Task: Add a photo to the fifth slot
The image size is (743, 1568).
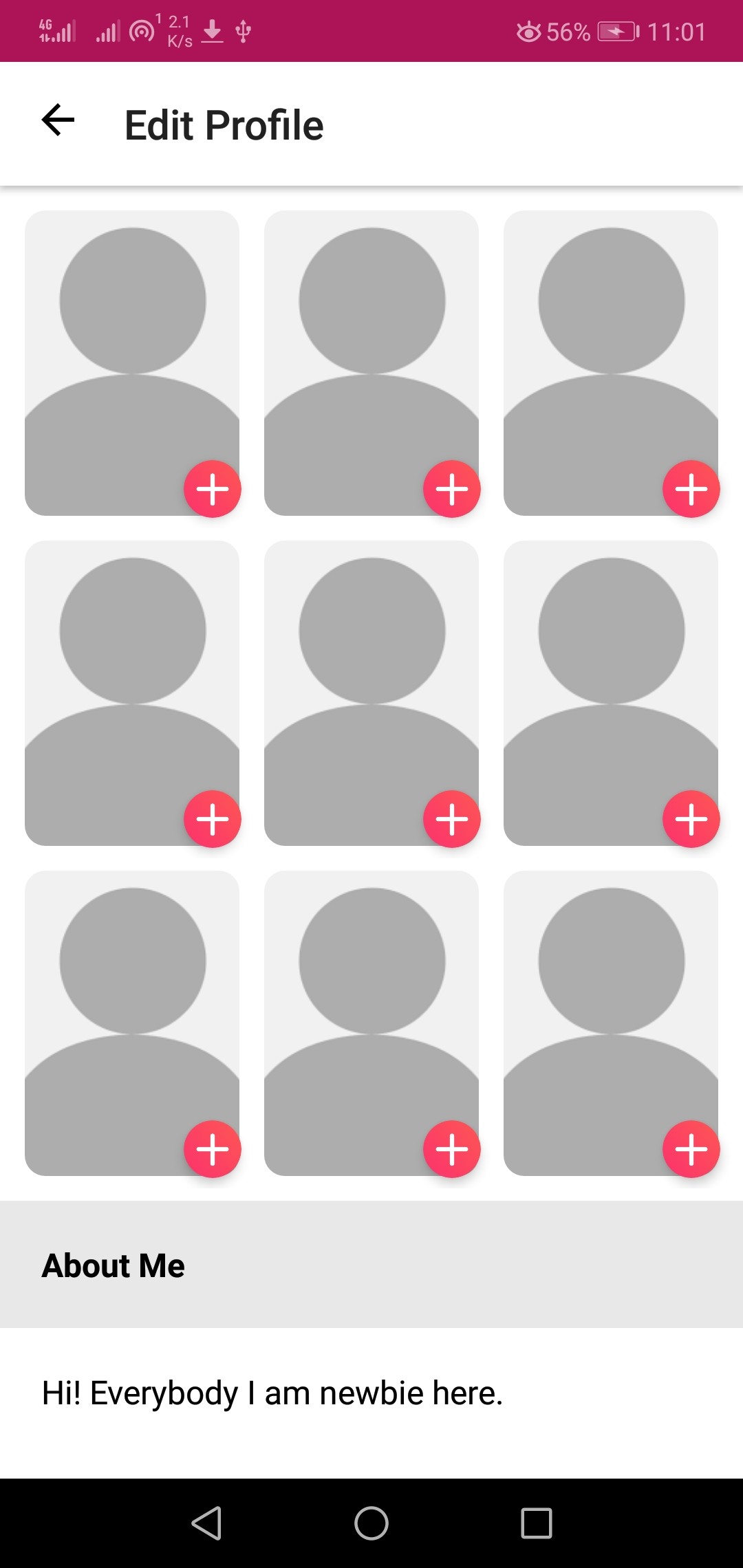Action: pyautogui.click(x=452, y=819)
